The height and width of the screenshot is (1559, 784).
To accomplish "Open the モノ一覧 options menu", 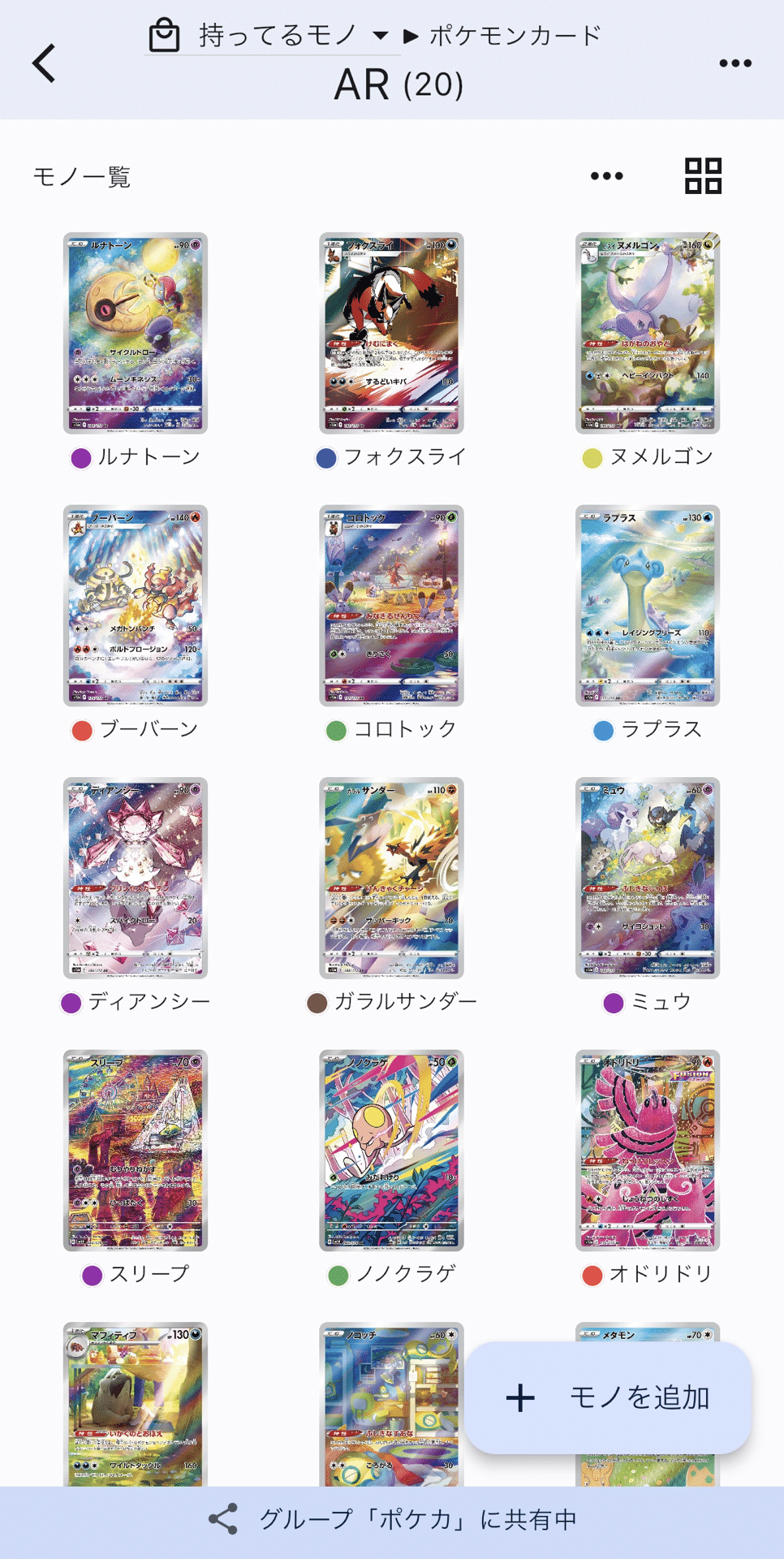I will (x=606, y=176).
